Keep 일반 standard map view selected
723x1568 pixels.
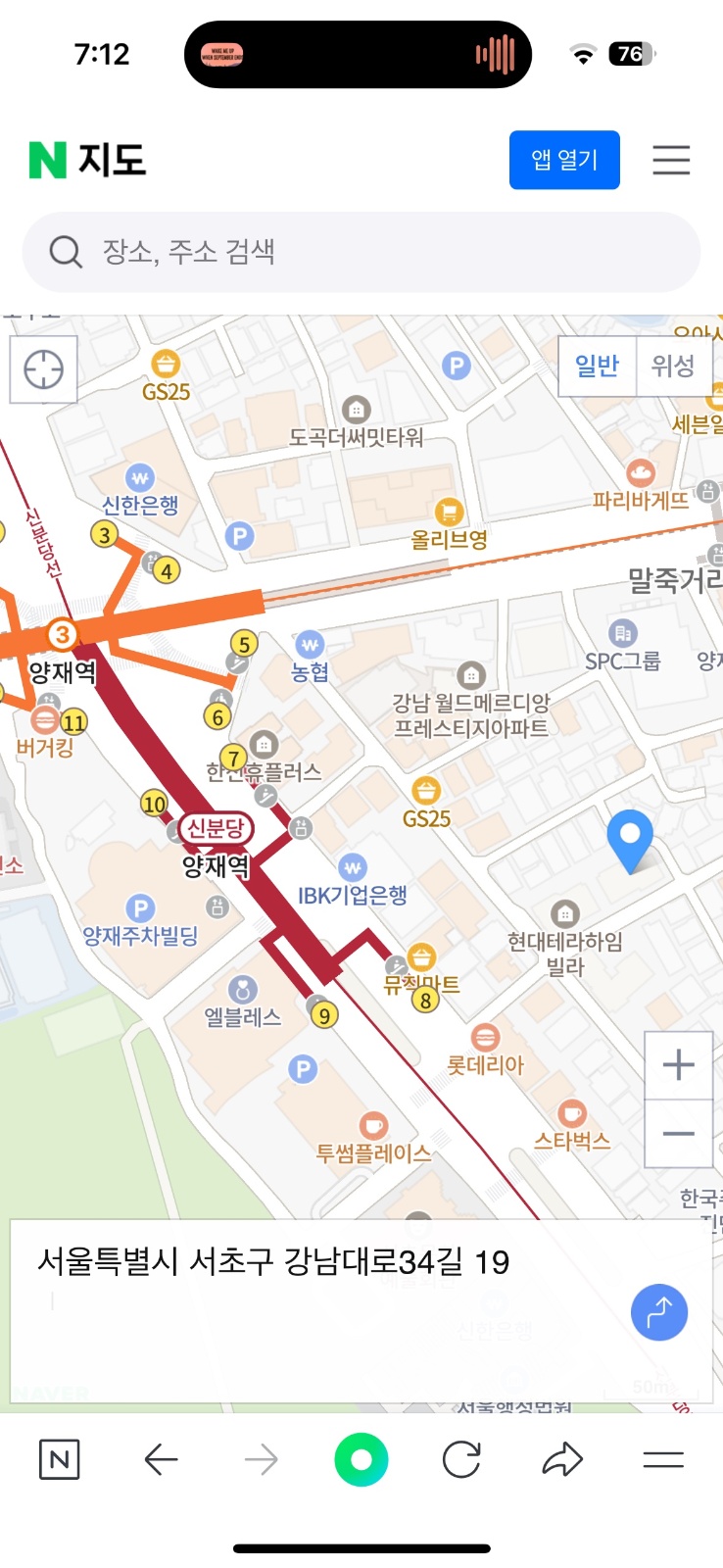[x=596, y=366]
